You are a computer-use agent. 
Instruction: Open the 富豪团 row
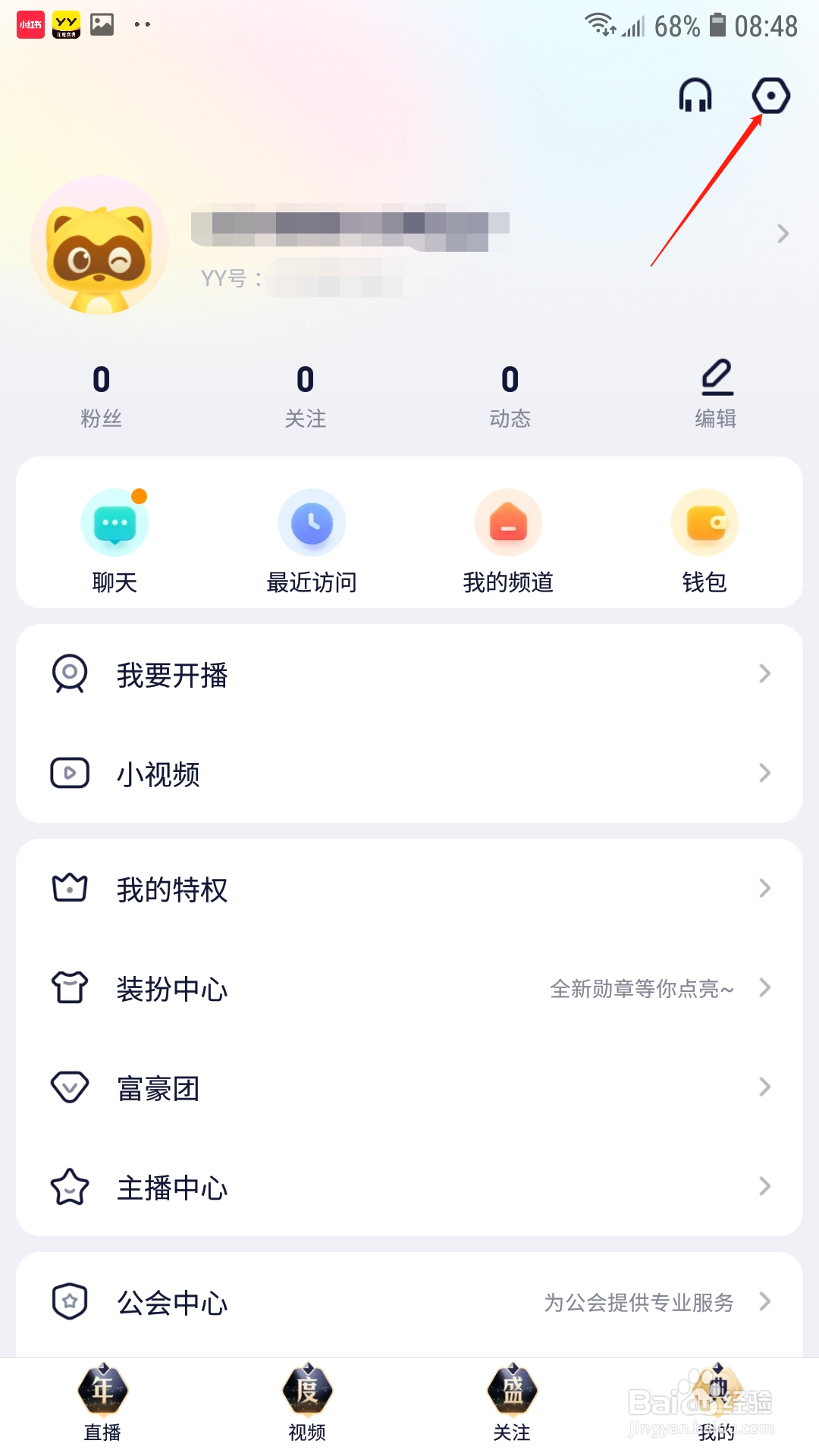tap(409, 1087)
